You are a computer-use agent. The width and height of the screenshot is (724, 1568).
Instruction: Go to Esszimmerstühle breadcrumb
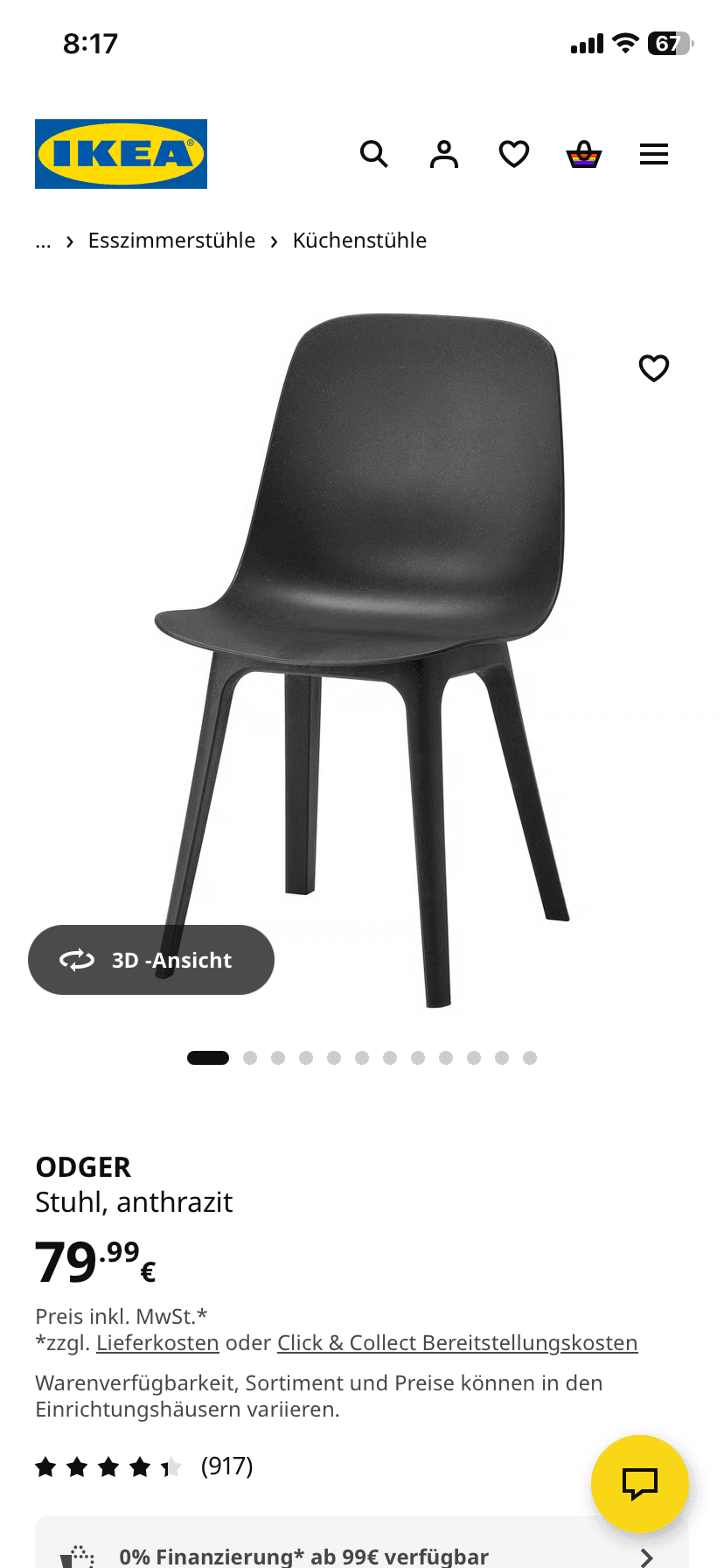pyautogui.click(x=171, y=241)
